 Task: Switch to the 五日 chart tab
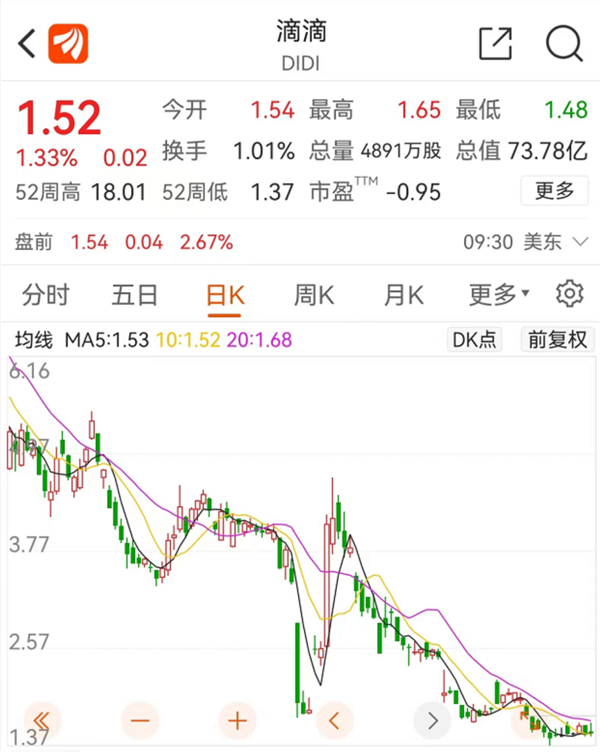(135, 295)
